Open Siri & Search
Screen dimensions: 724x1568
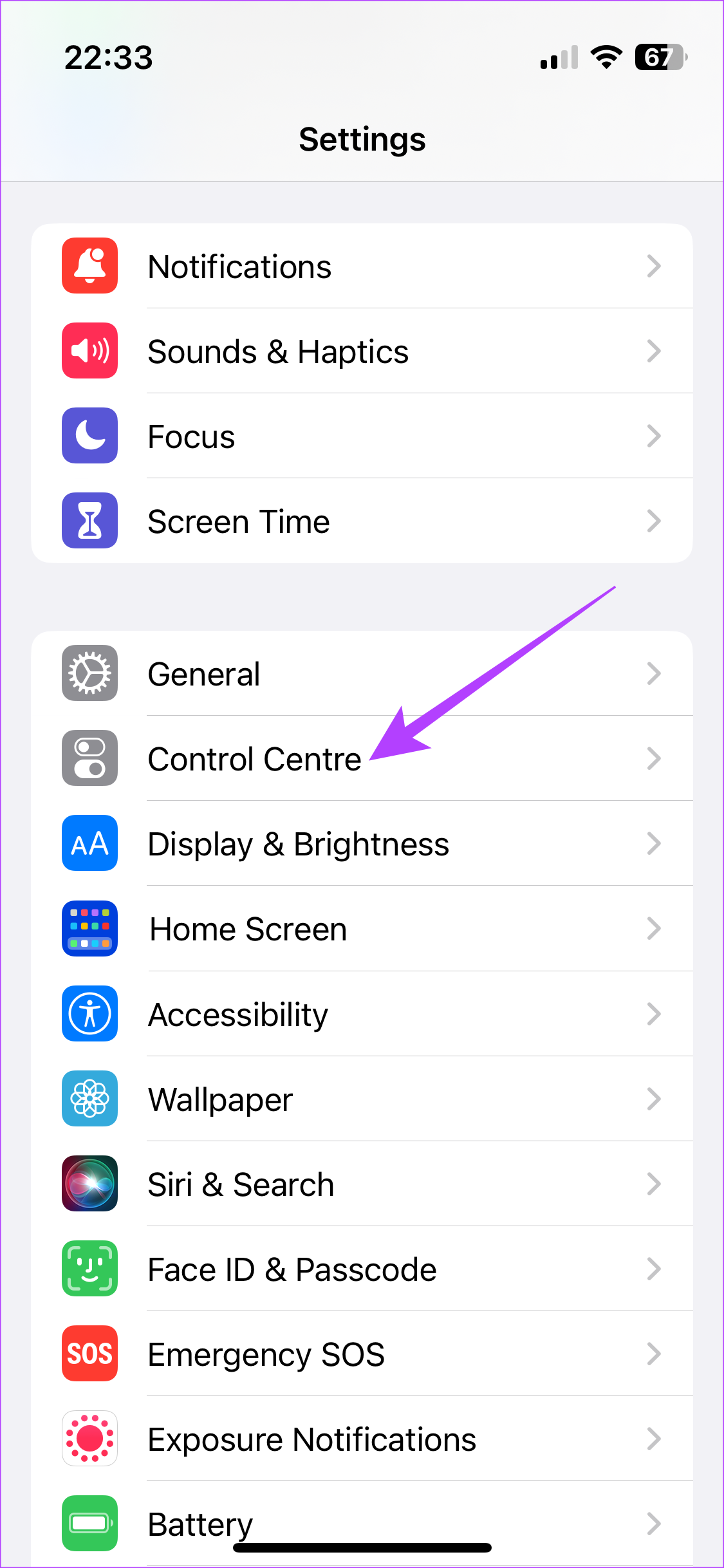362,1184
